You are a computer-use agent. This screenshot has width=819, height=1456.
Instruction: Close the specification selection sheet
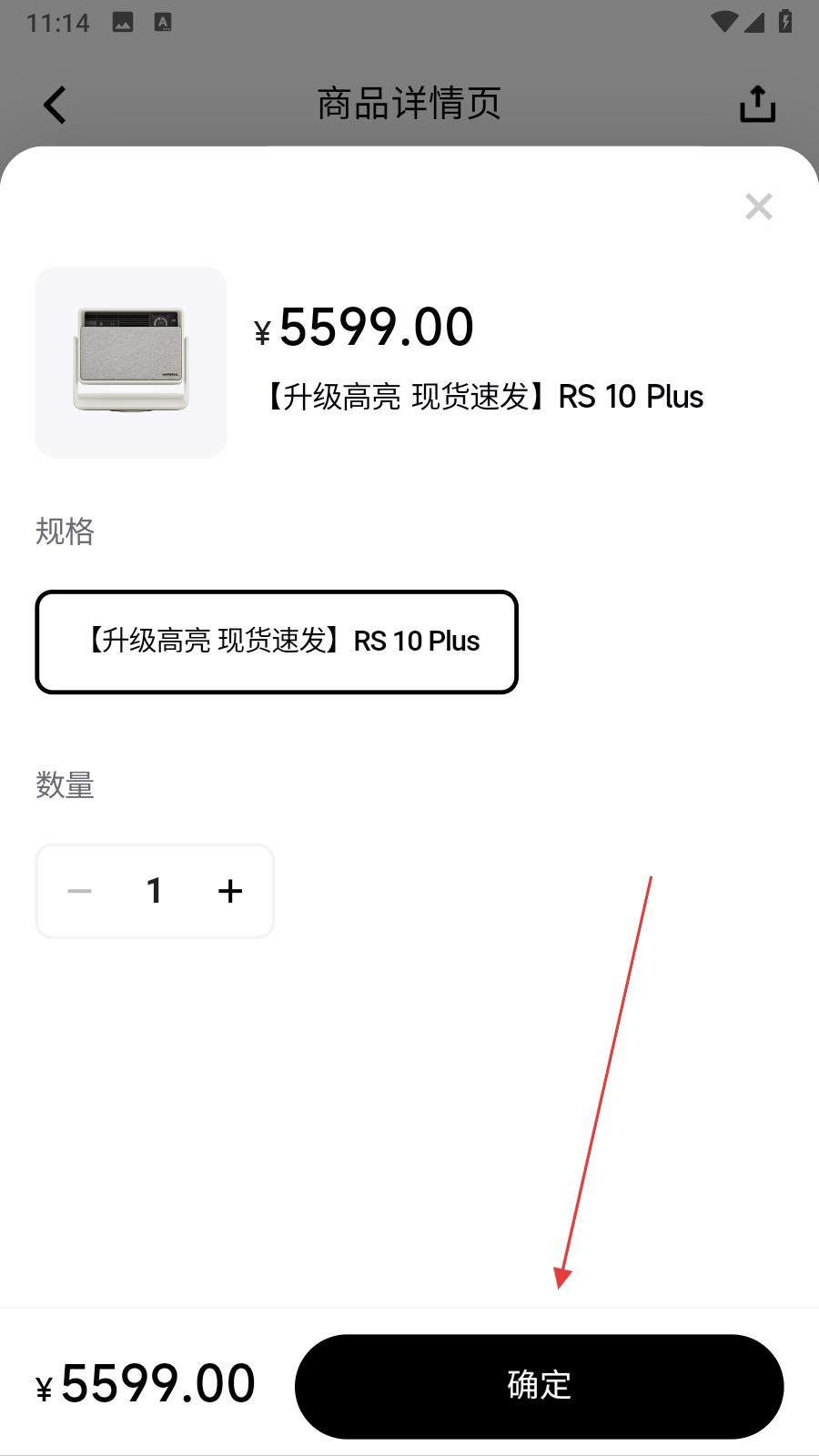(x=758, y=207)
